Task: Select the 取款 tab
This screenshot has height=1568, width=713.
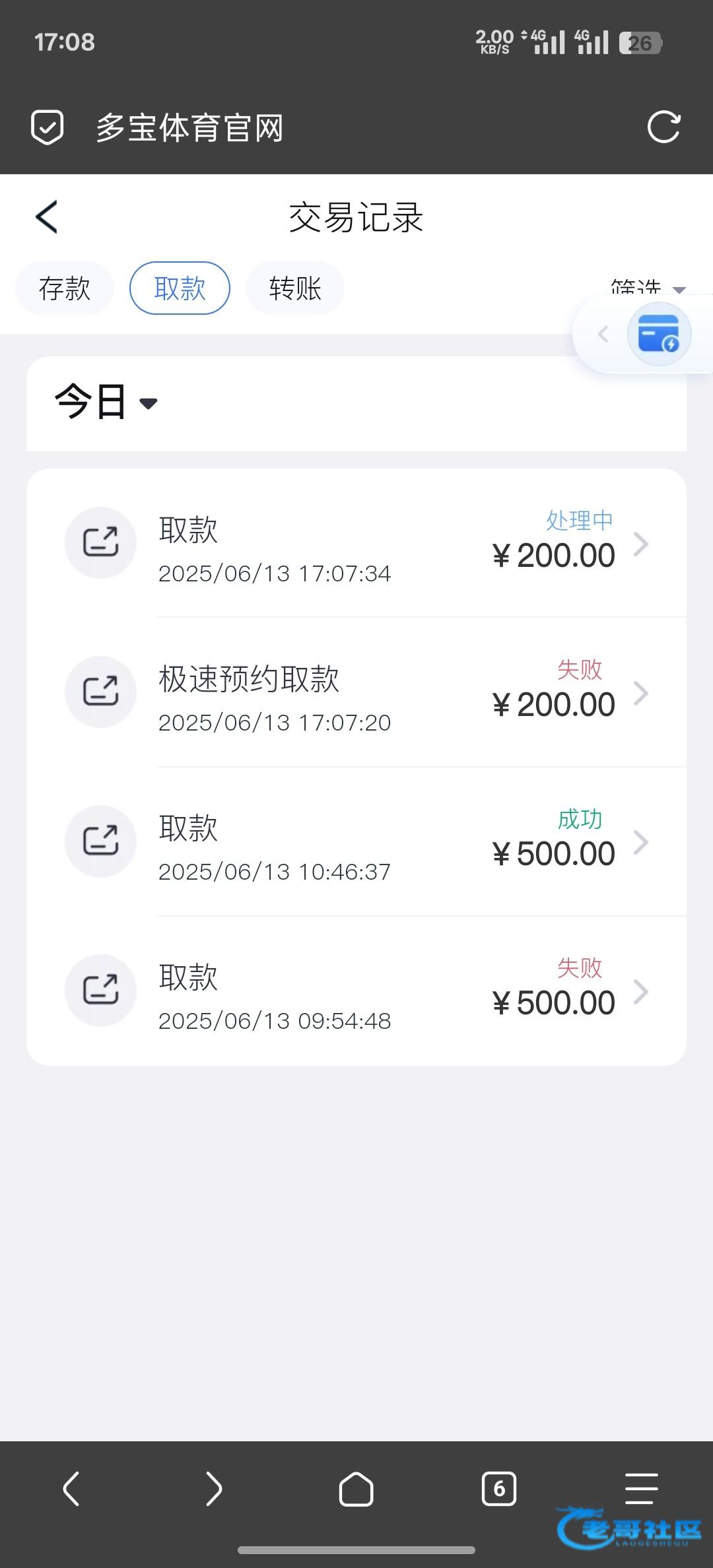Action: click(x=180, y=288)
